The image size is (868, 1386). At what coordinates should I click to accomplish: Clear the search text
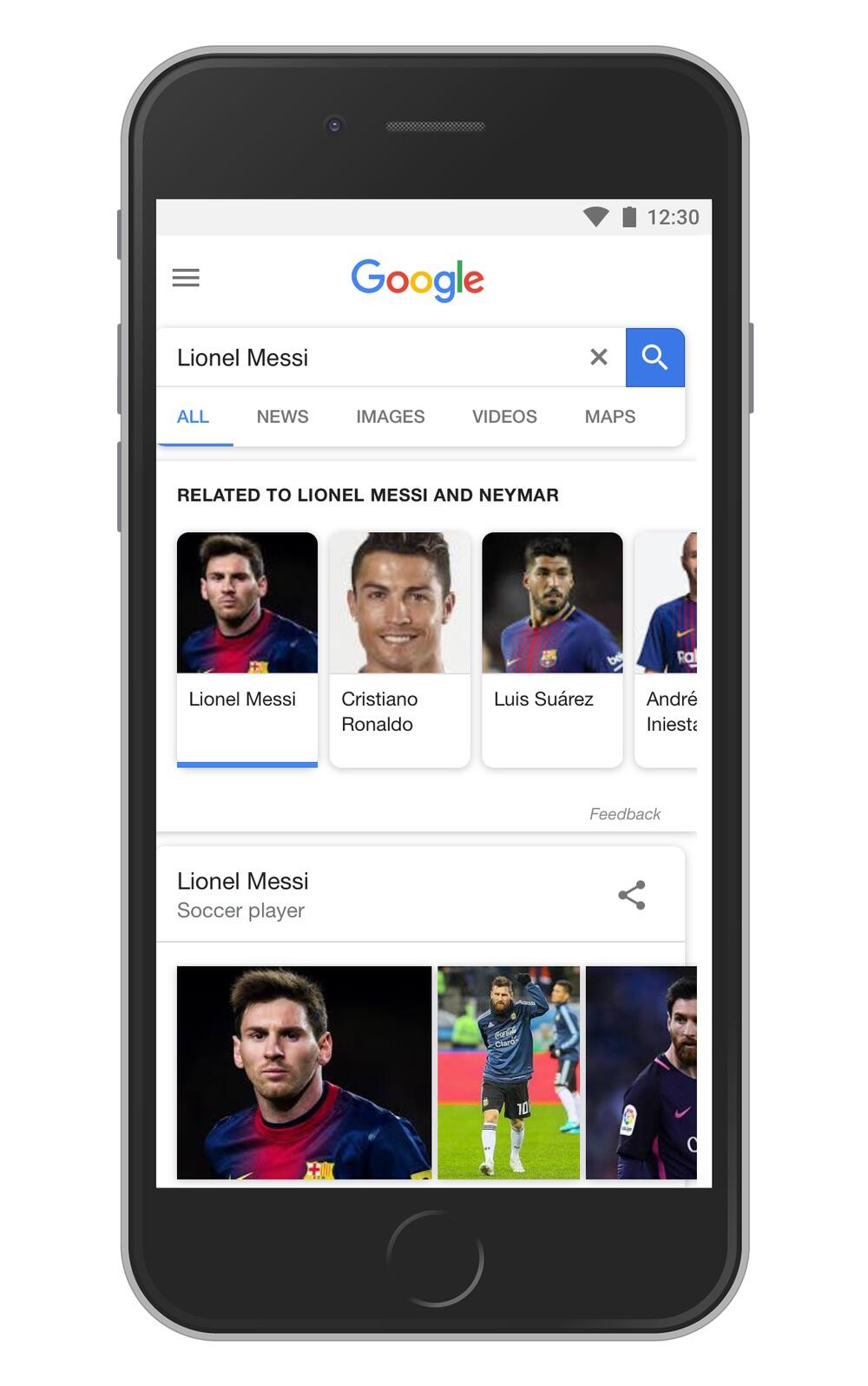598,357
